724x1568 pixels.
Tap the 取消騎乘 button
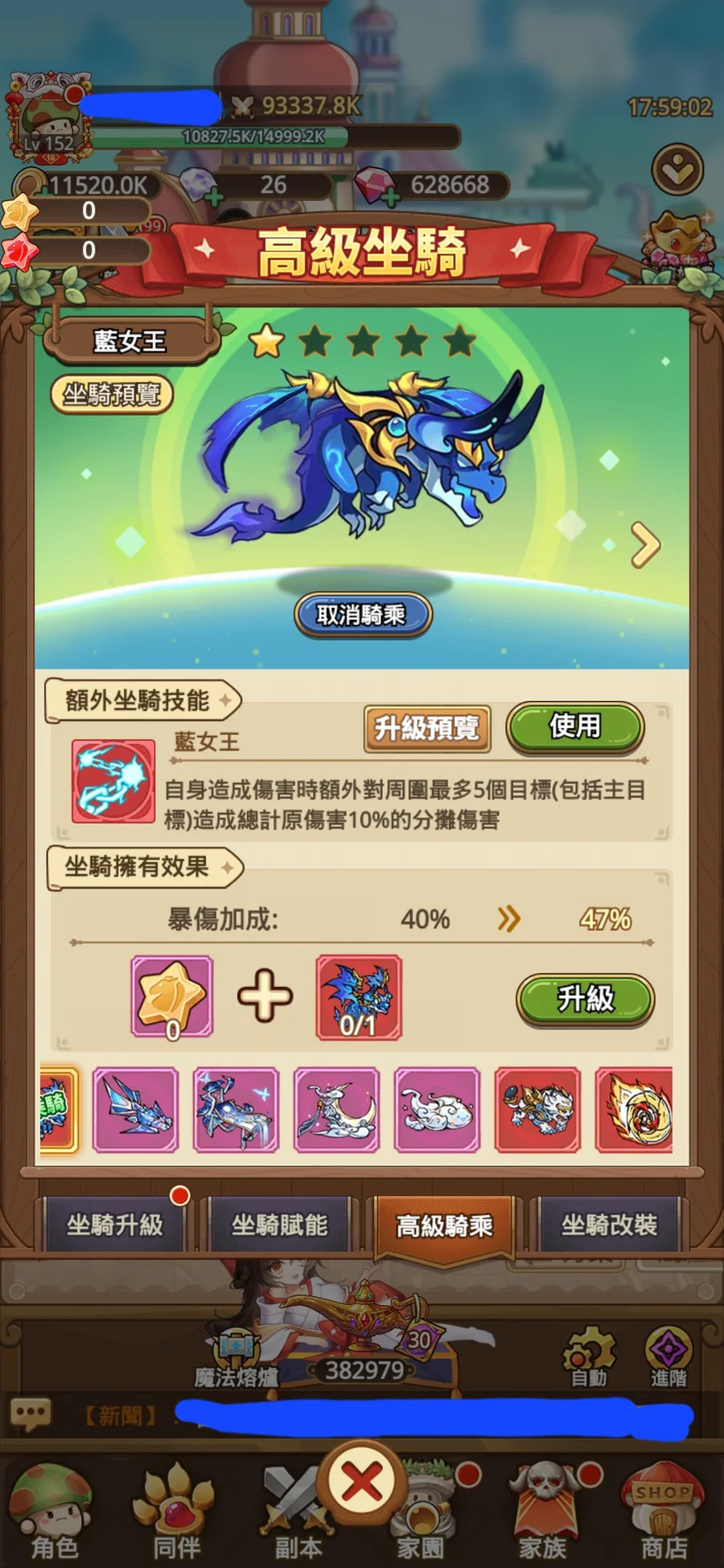coord(362,615)
